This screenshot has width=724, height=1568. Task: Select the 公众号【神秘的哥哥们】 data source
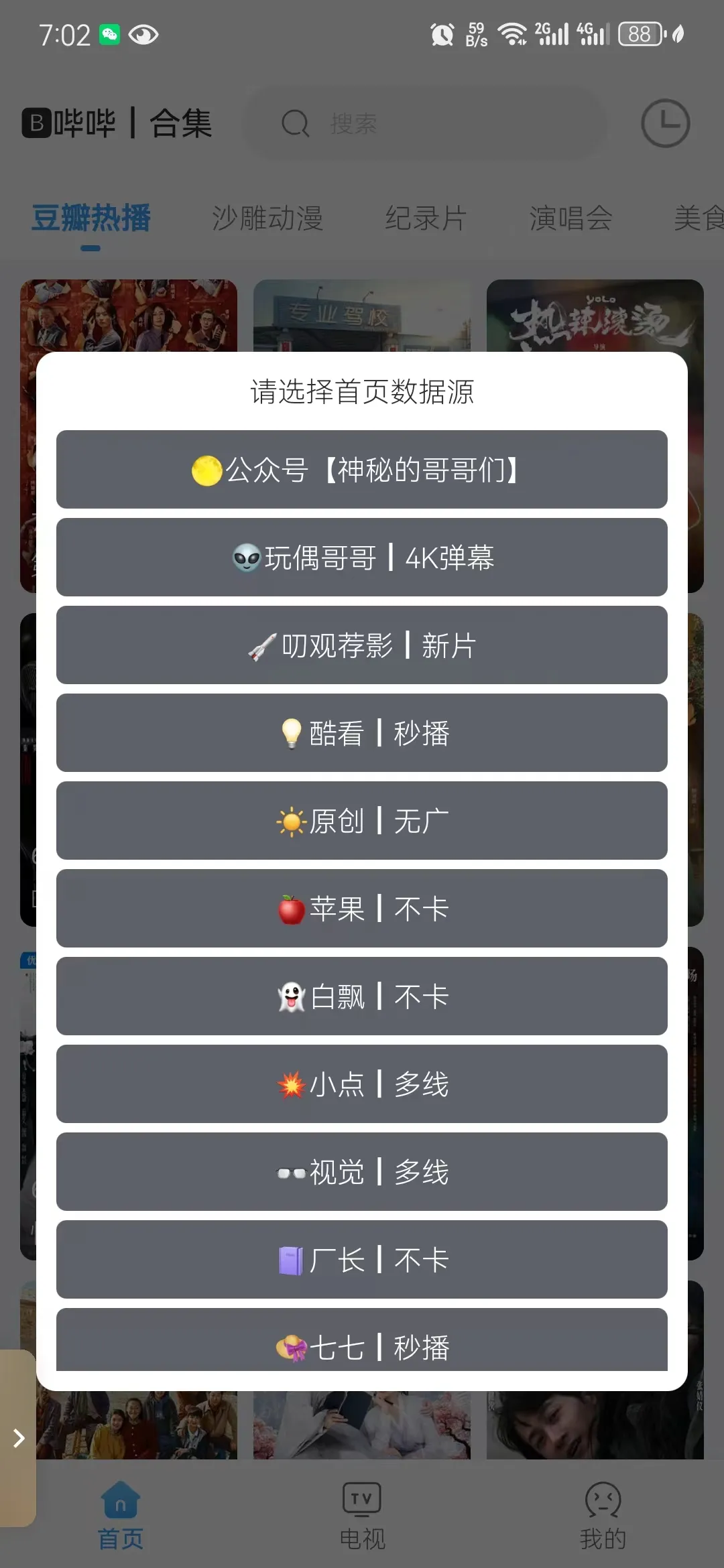pos(362,470)
